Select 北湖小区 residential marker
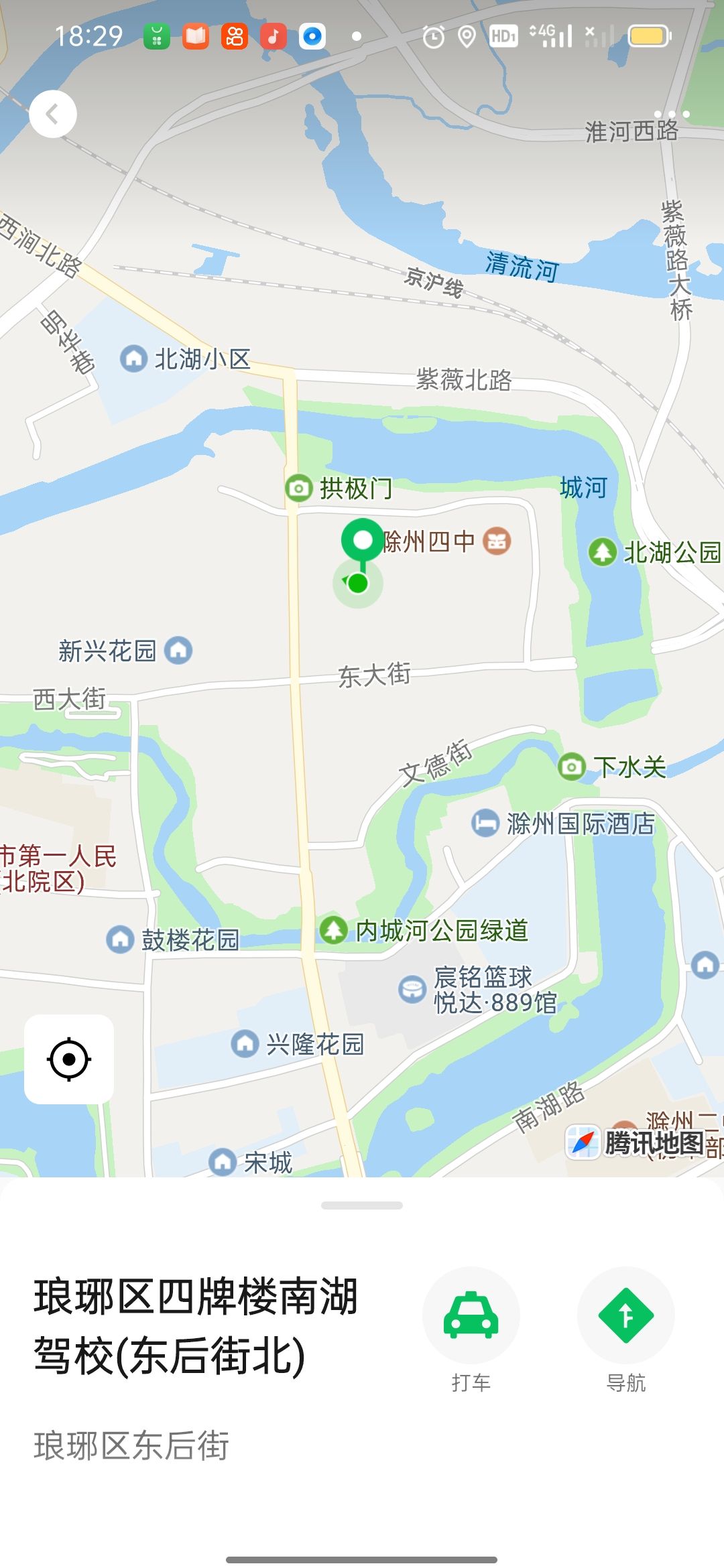The image size is (724, 1568). tap(134, 358)
